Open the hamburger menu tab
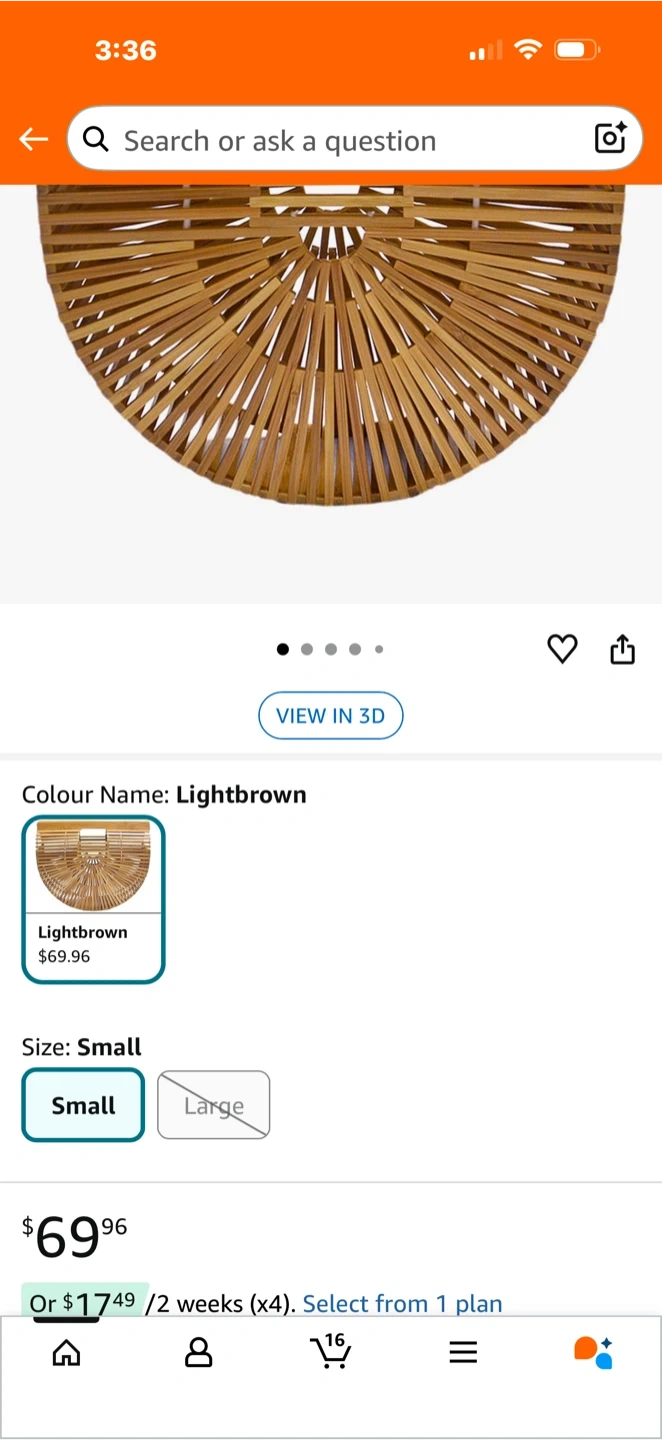 coord(463,1353)
